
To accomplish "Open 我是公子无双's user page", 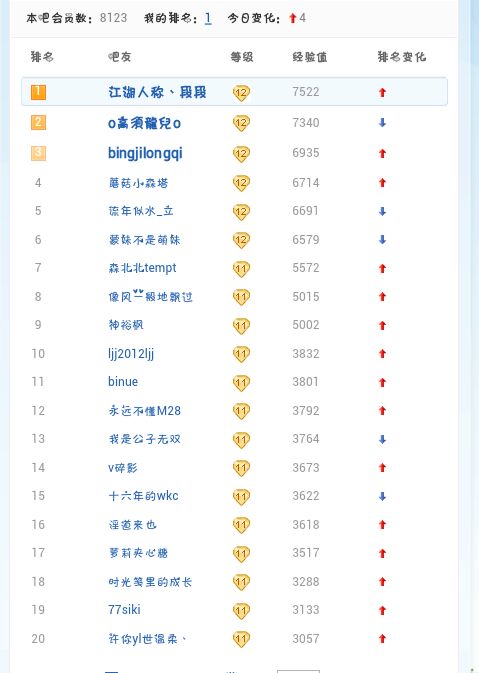I will click(x=144, y=439).
